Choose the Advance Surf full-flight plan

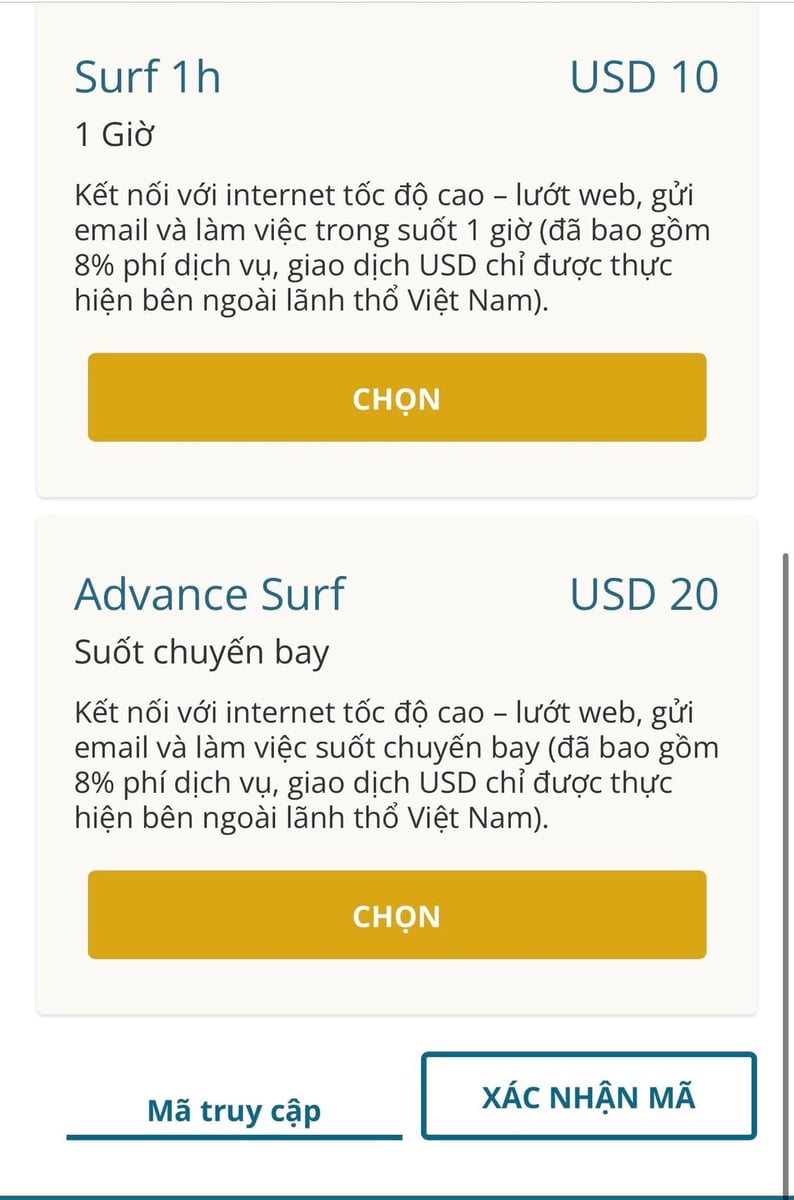pos(397,915)
